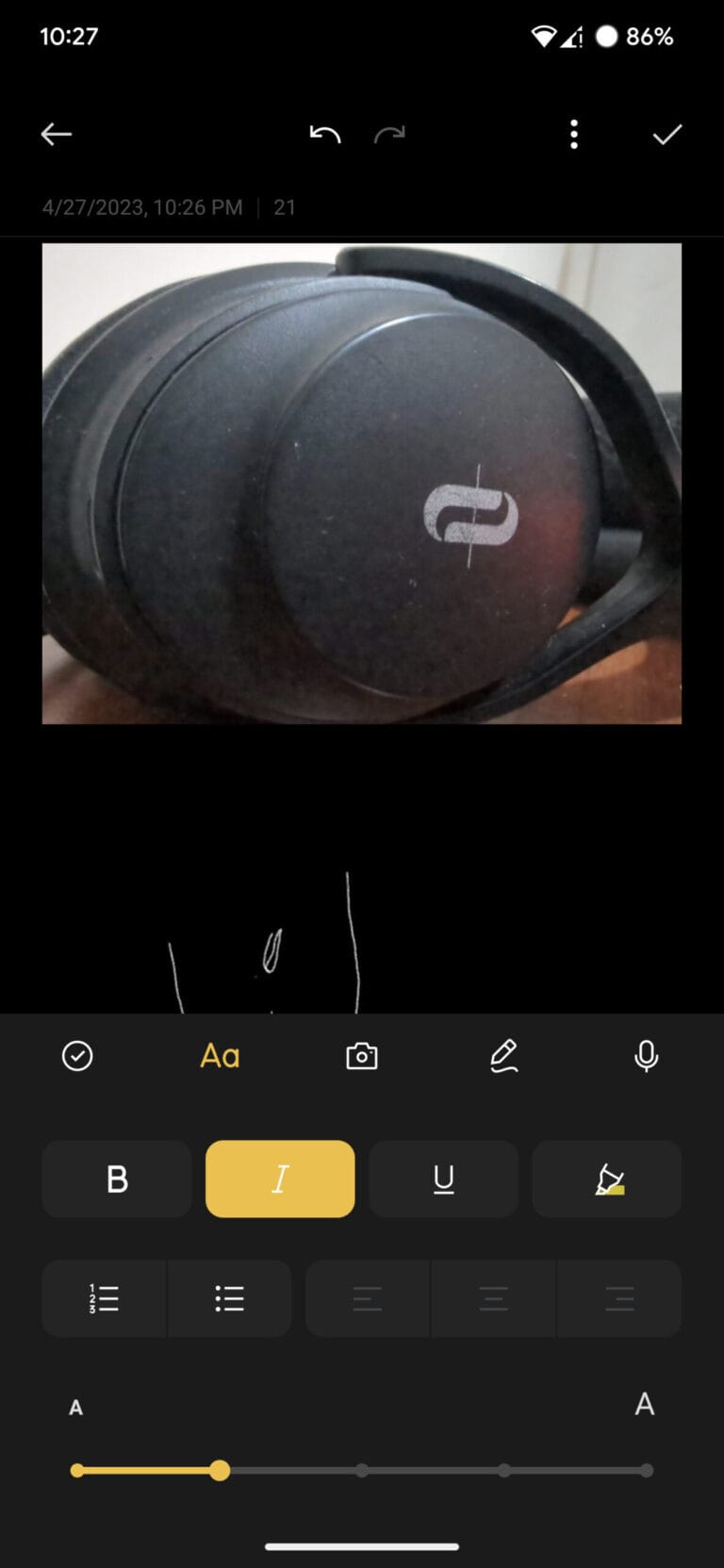
Task: Tap the undo arrow
Action: [x=325, y=135]
